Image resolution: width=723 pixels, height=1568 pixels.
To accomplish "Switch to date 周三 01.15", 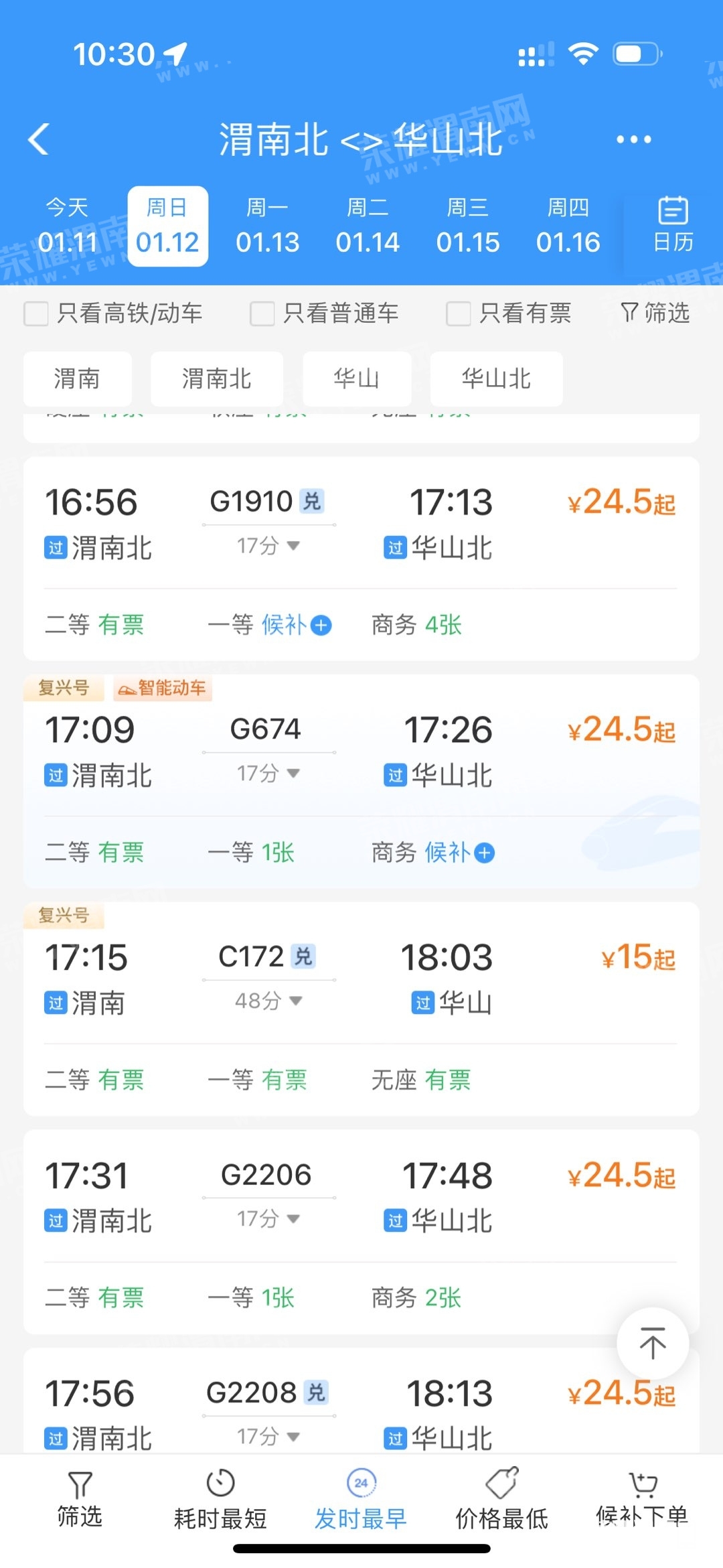I will coord(468,226).
